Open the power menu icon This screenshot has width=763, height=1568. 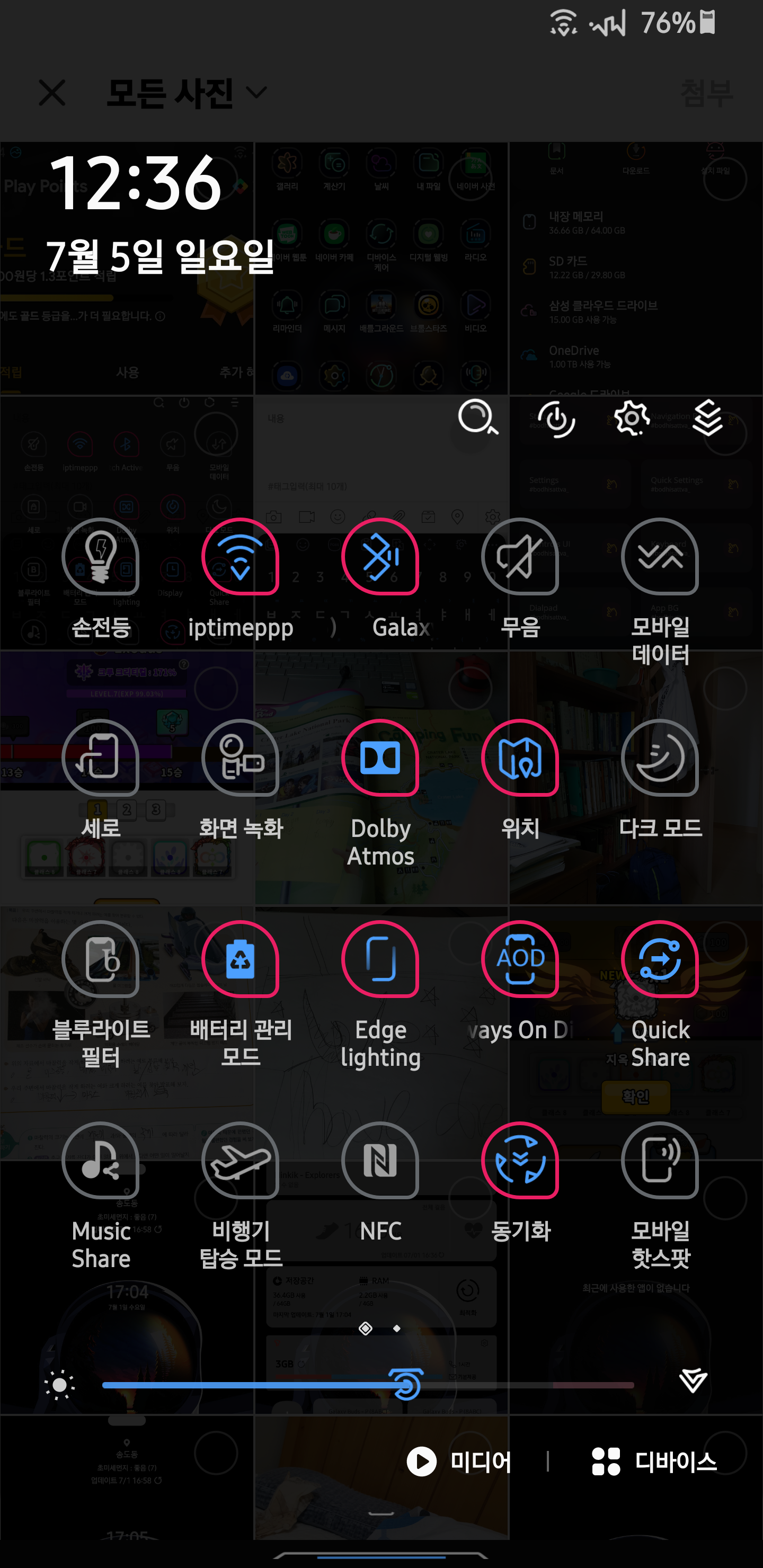(556, 419)
